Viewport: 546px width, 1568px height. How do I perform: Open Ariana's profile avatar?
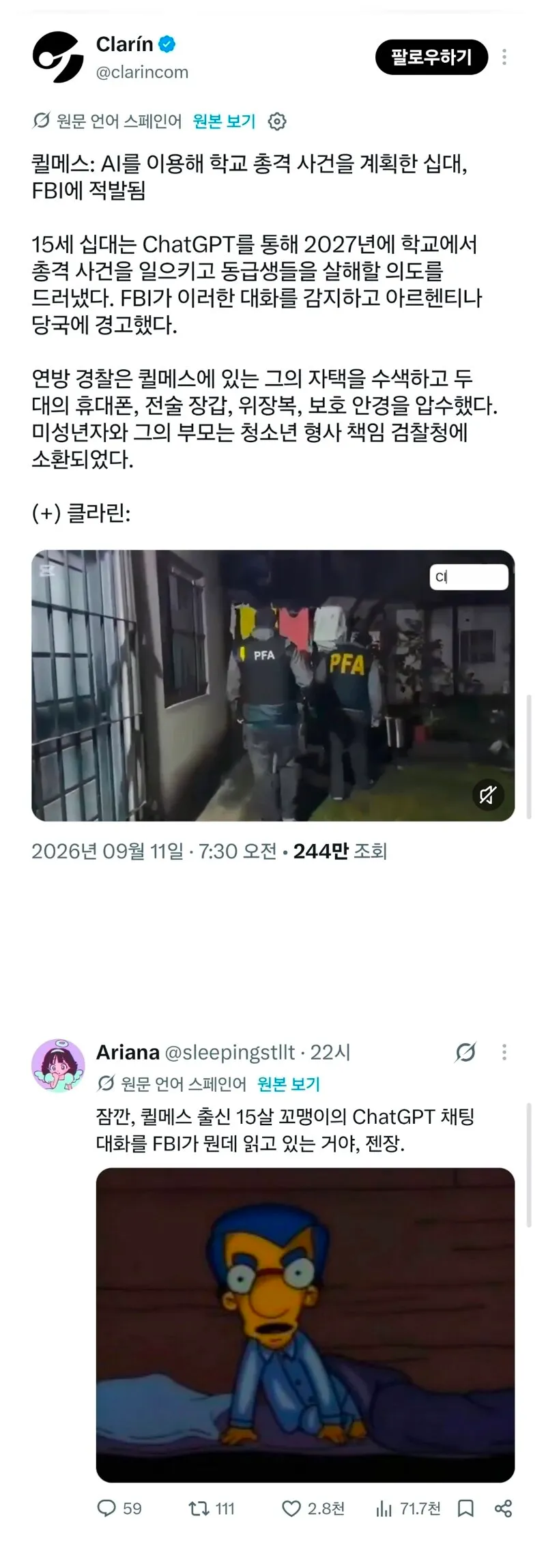[x=58, y=1066]
